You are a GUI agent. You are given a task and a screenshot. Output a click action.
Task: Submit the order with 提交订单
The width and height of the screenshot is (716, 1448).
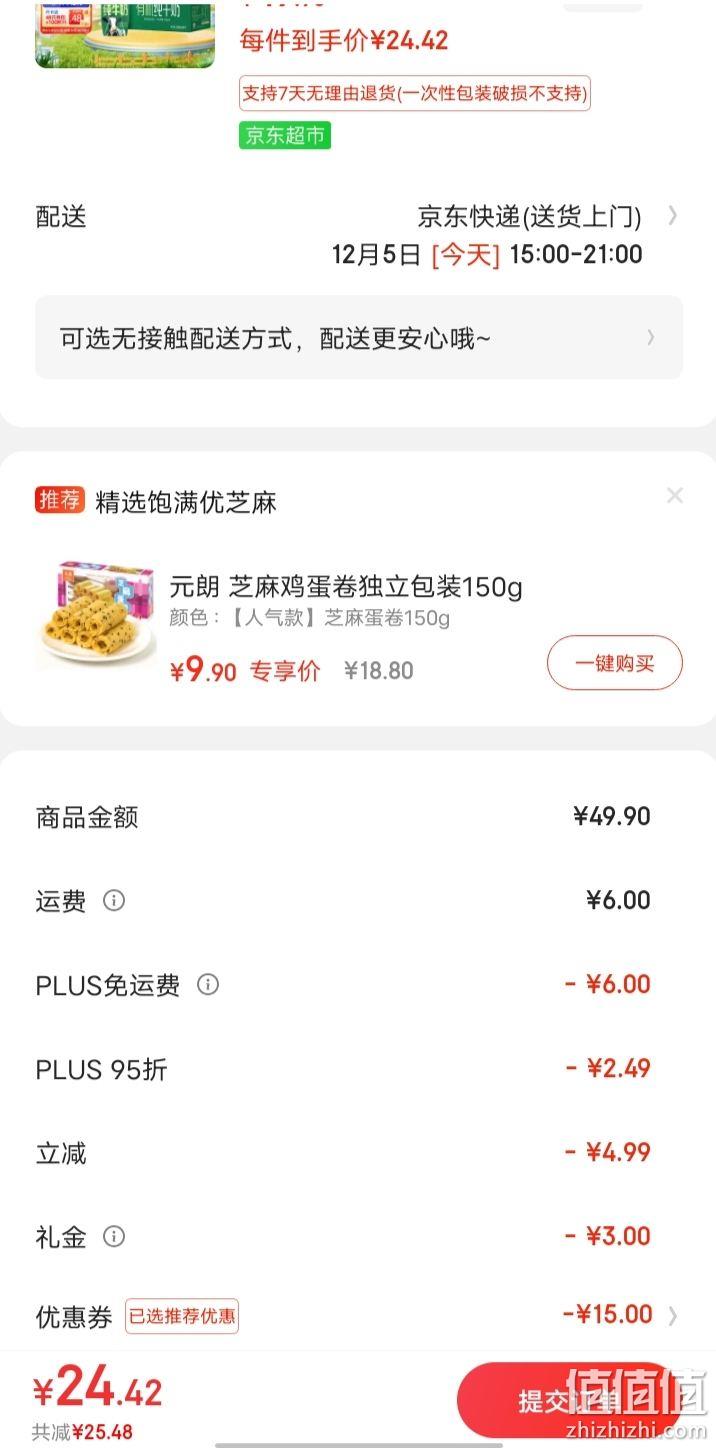568,1400
